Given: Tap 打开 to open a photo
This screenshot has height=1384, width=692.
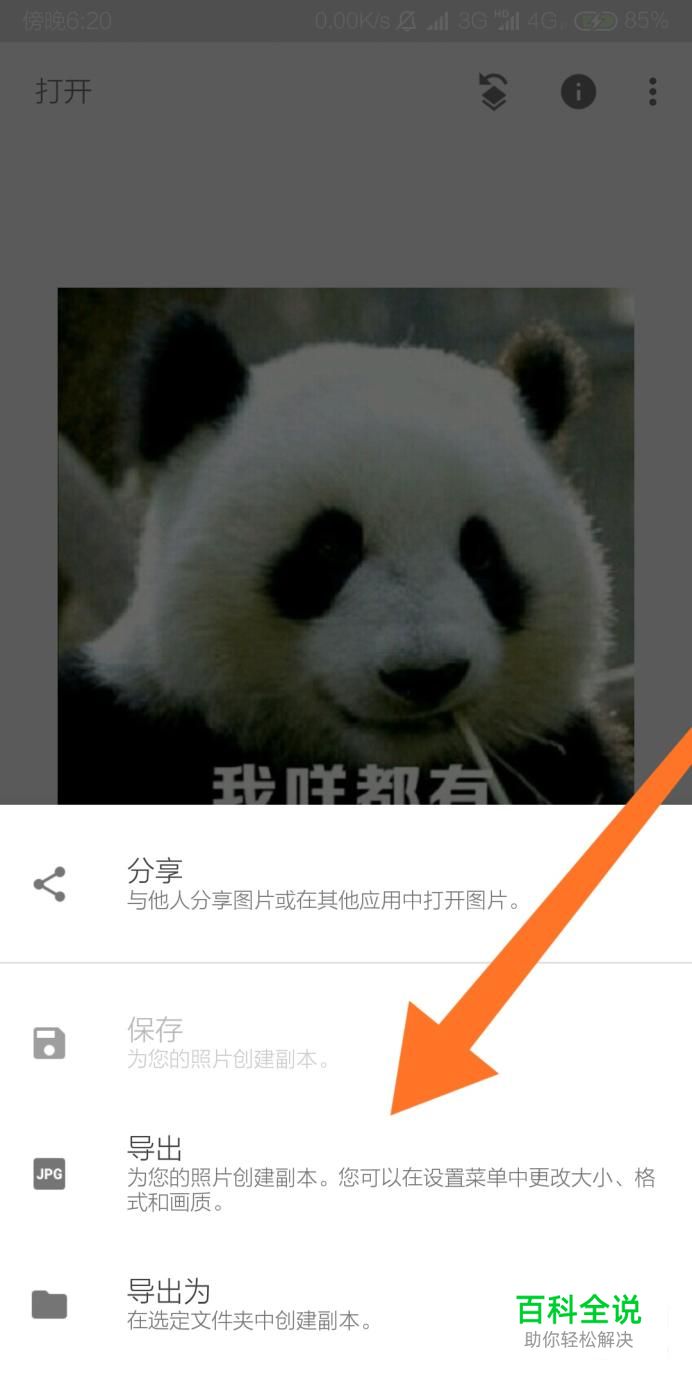Looking at the screenshot, I should [x=64, y=92].
